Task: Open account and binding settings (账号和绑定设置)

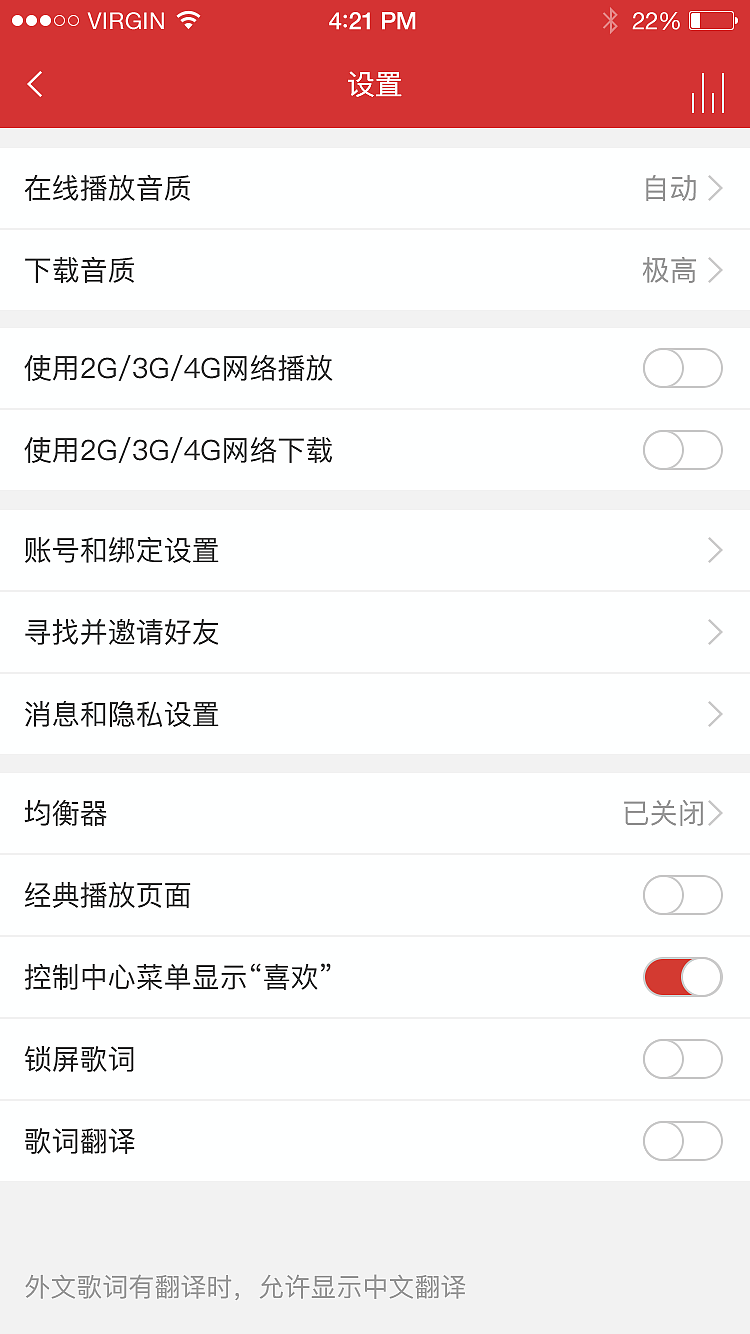Action: tap(375, 550)
